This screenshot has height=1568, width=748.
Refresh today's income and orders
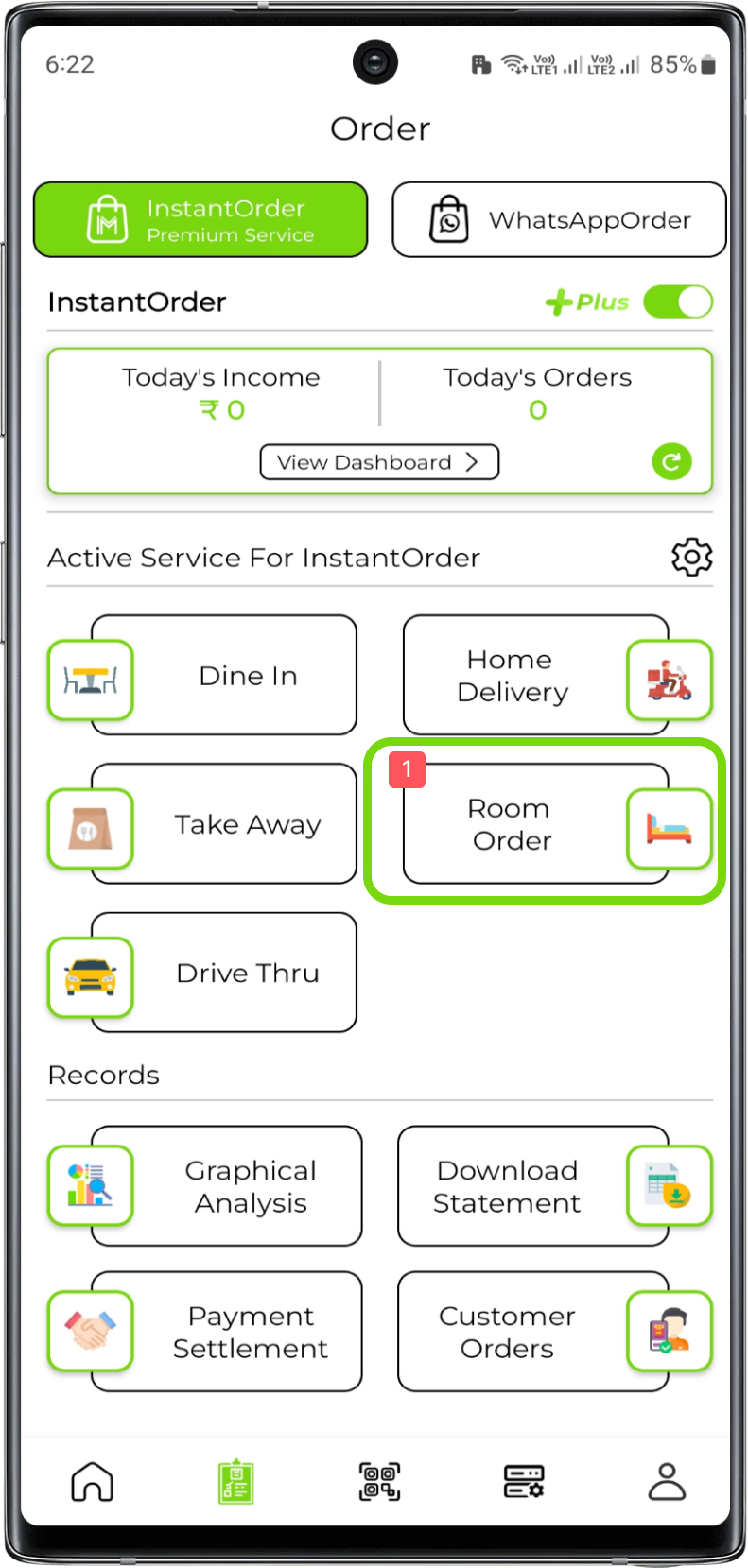pos(671,461)
